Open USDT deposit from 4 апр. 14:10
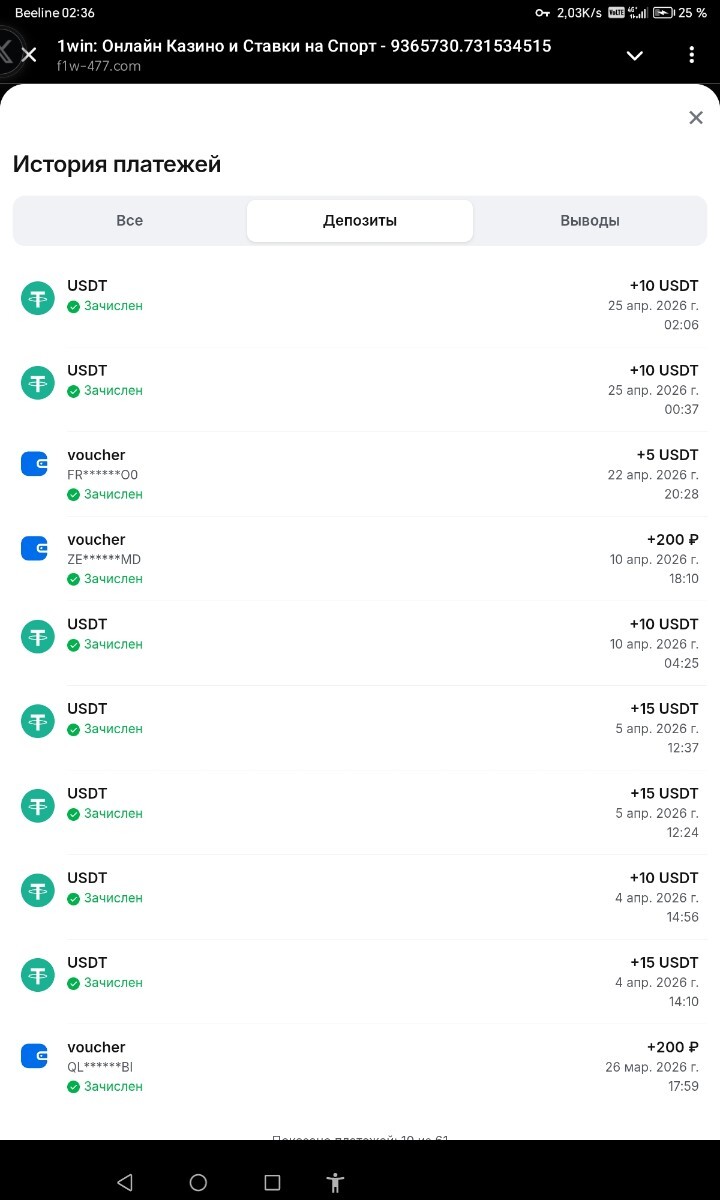 [360, 981]
